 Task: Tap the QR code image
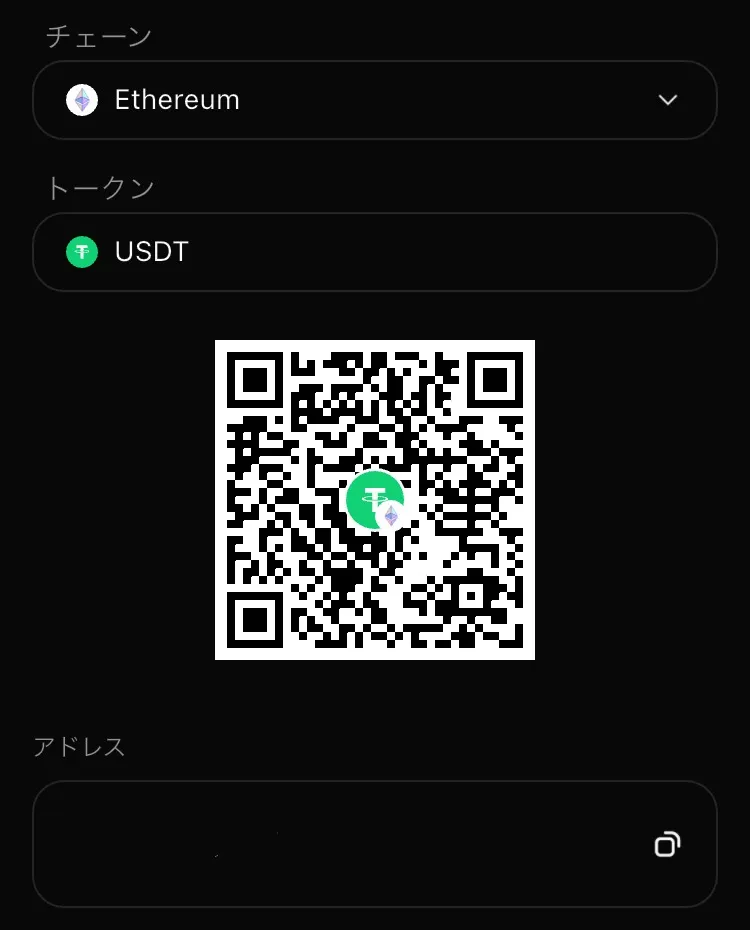(x=375, y=500)
